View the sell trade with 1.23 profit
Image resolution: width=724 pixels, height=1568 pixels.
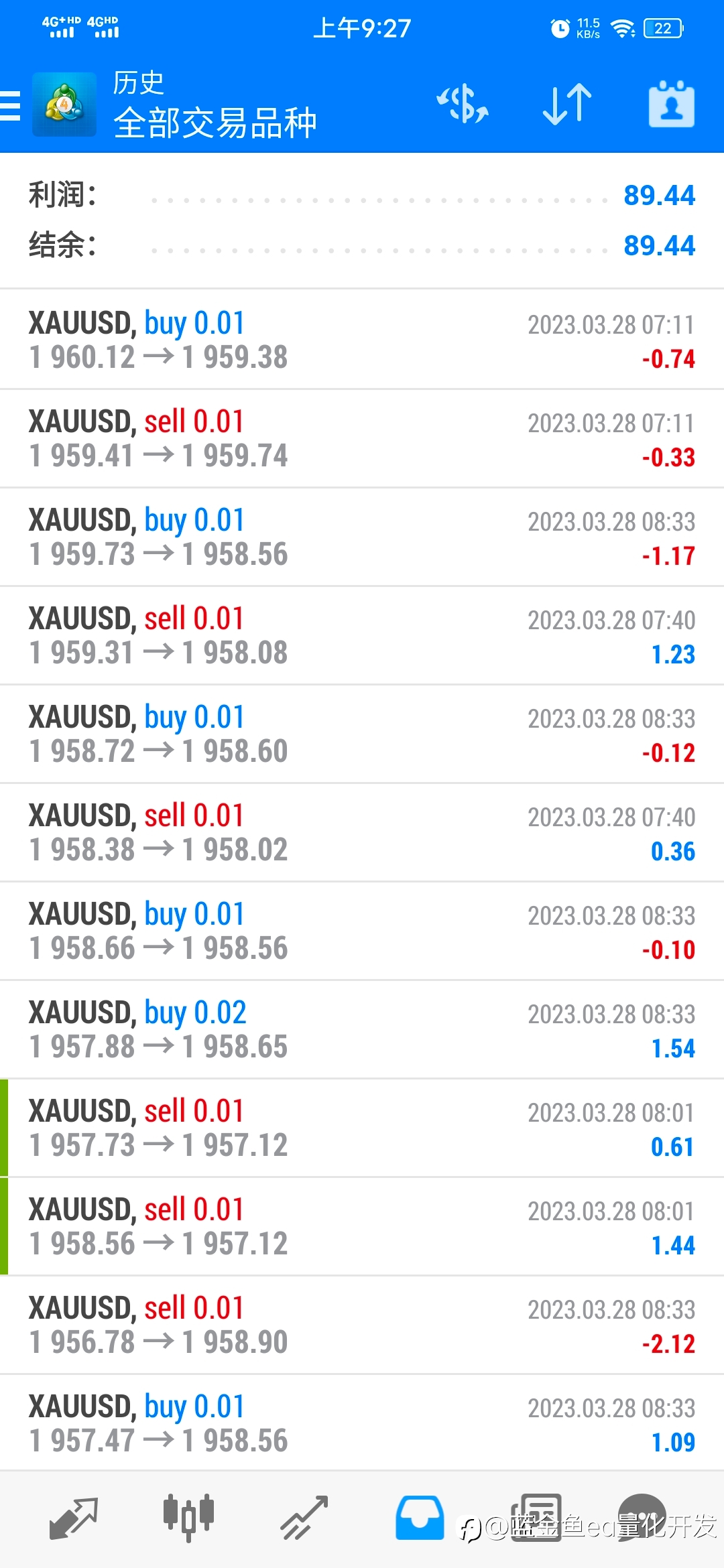362,635
